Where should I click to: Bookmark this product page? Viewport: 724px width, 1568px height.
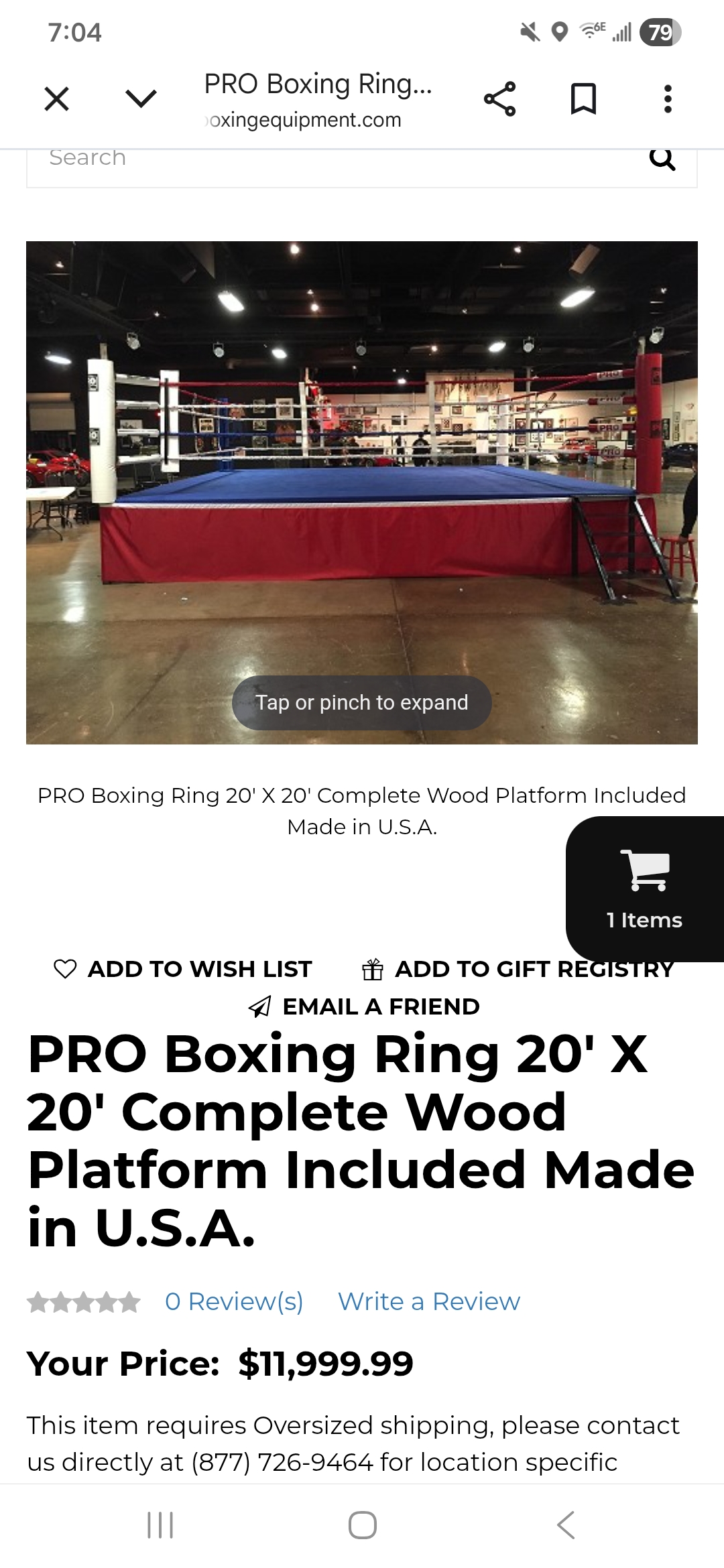pyautogui.click(x=583, y=99)
